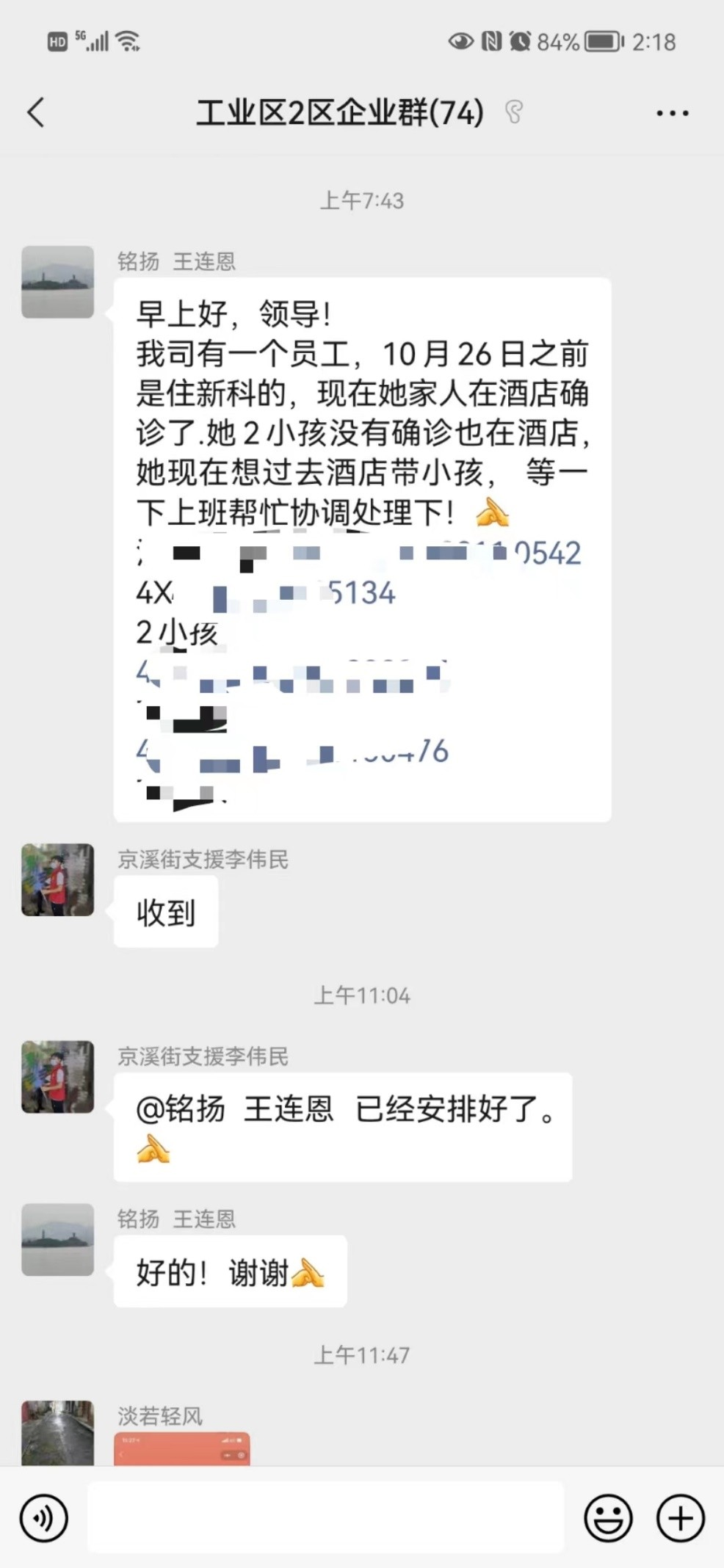Tap the linked number ending 5134
The image size is (724, 1568).
click(360, 593)
